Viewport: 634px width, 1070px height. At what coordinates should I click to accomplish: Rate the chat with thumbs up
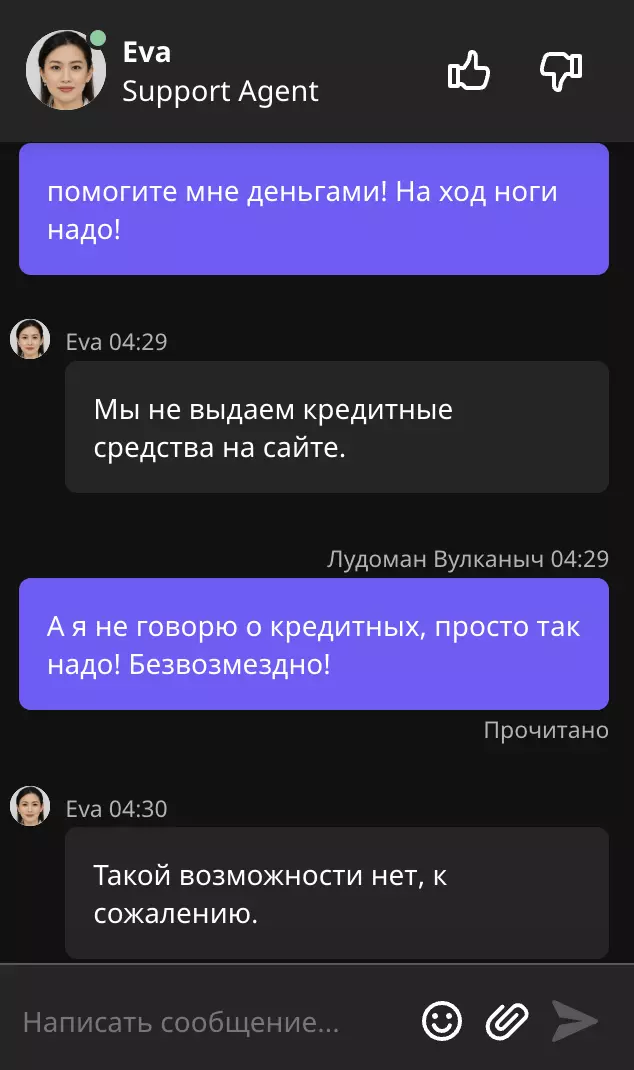[x=469, y=71]
